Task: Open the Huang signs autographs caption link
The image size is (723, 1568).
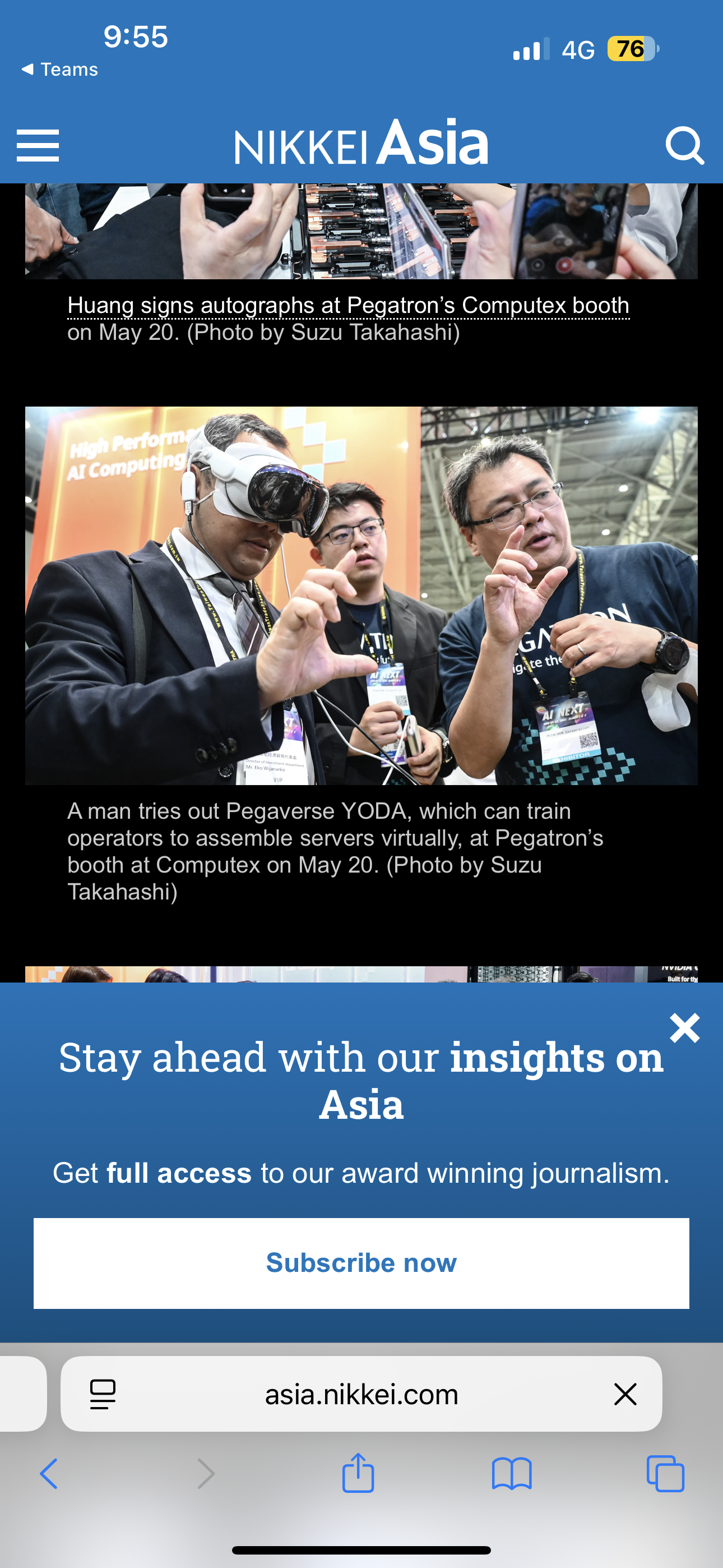Action: (x=348, y=306)
